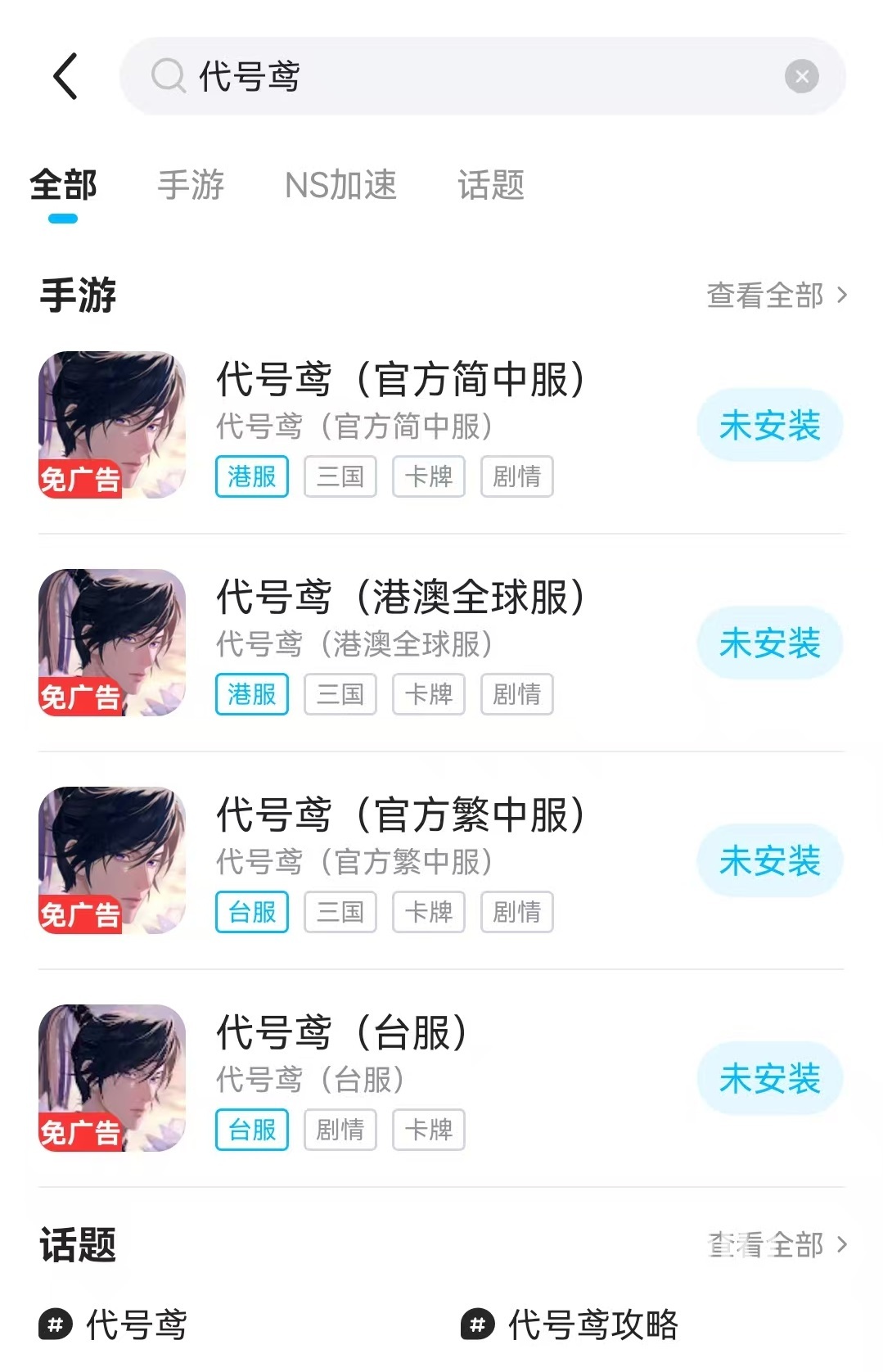The width and height of the screenshot is (883, 1372).
Task: Tap 未安装 for 代号鸢（台服）
Action: (x=769, y=1079)
